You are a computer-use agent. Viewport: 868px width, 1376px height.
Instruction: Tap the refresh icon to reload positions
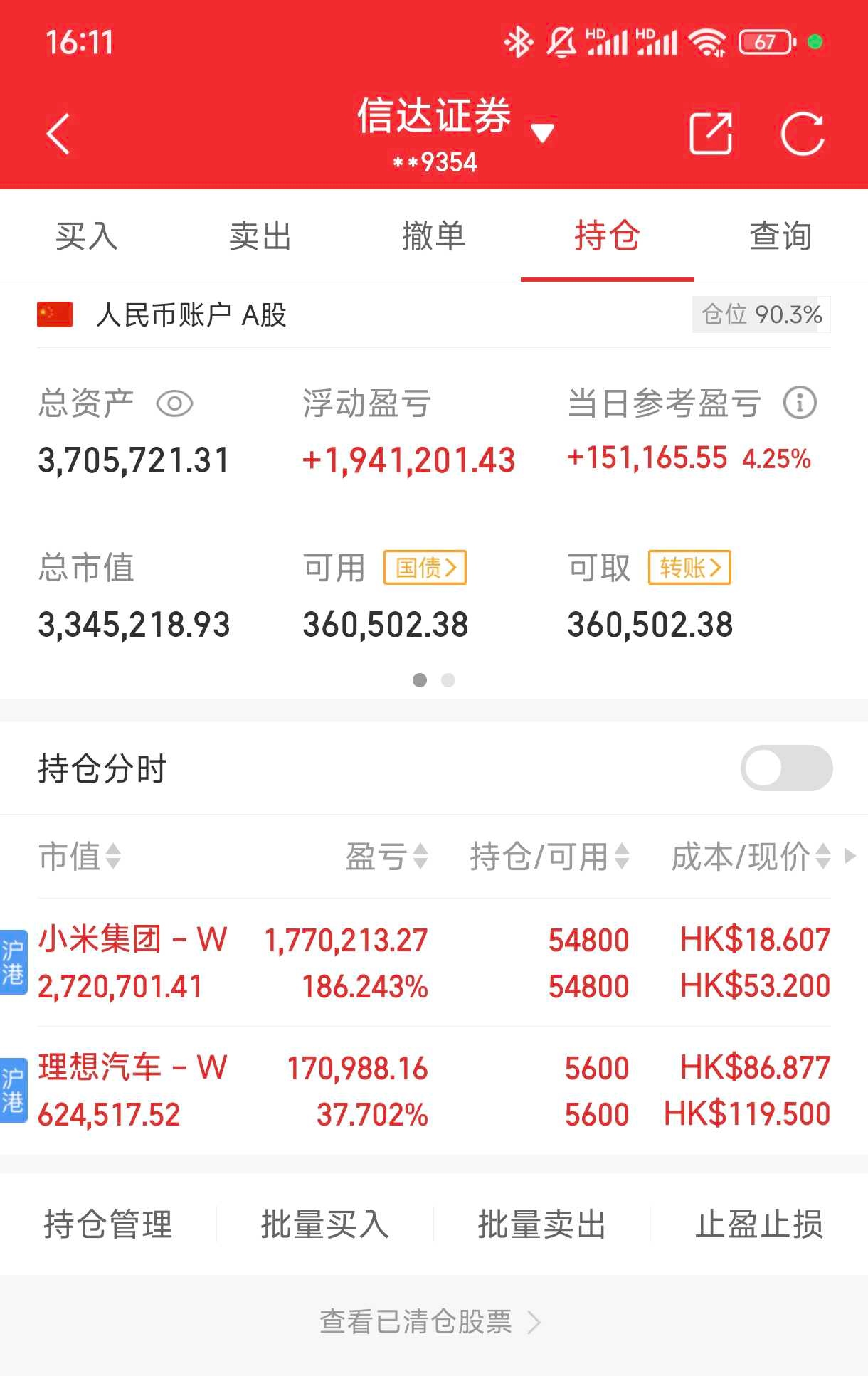pos(804,134)
